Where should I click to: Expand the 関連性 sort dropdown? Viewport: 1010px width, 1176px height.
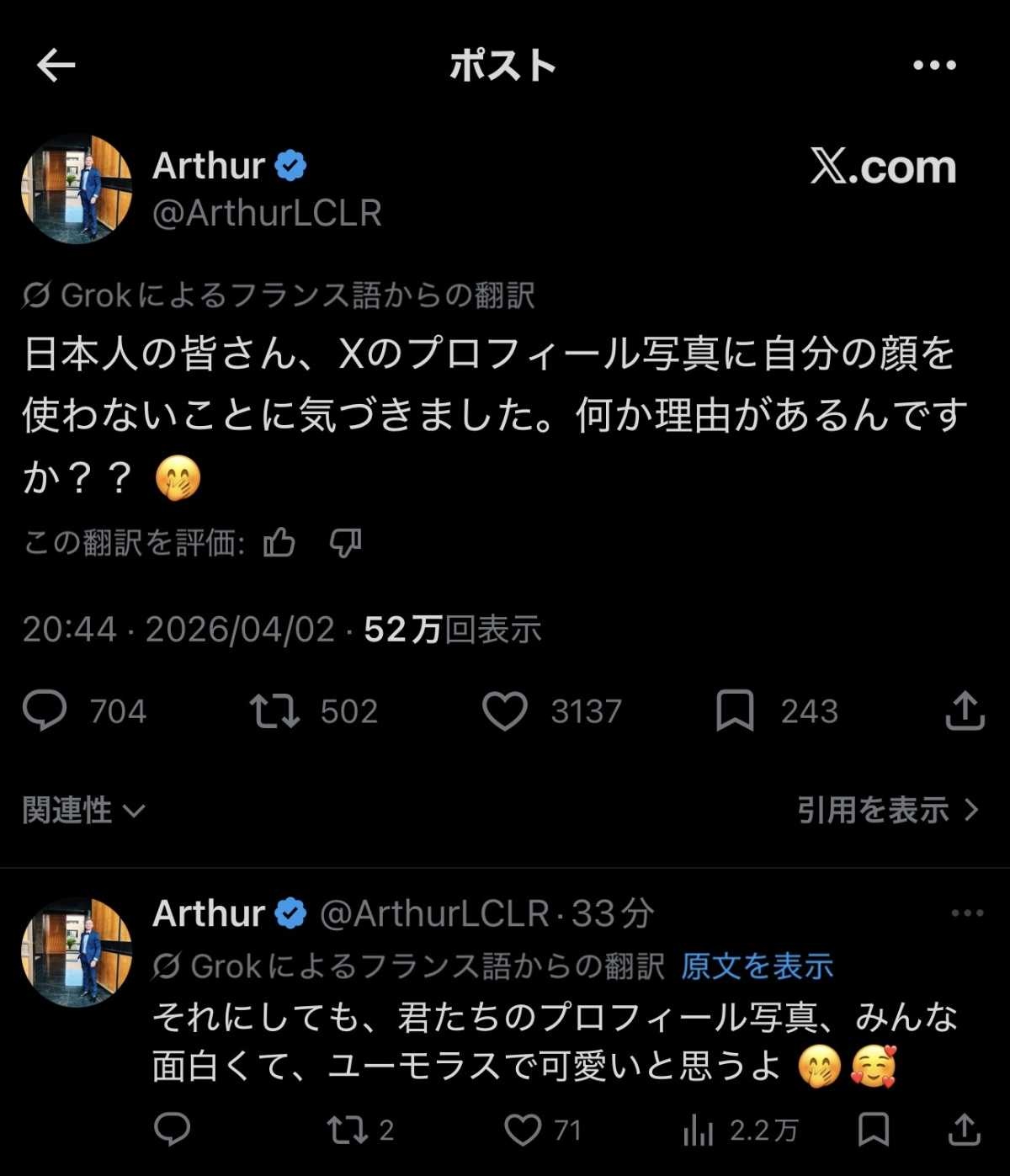point(83,810)
